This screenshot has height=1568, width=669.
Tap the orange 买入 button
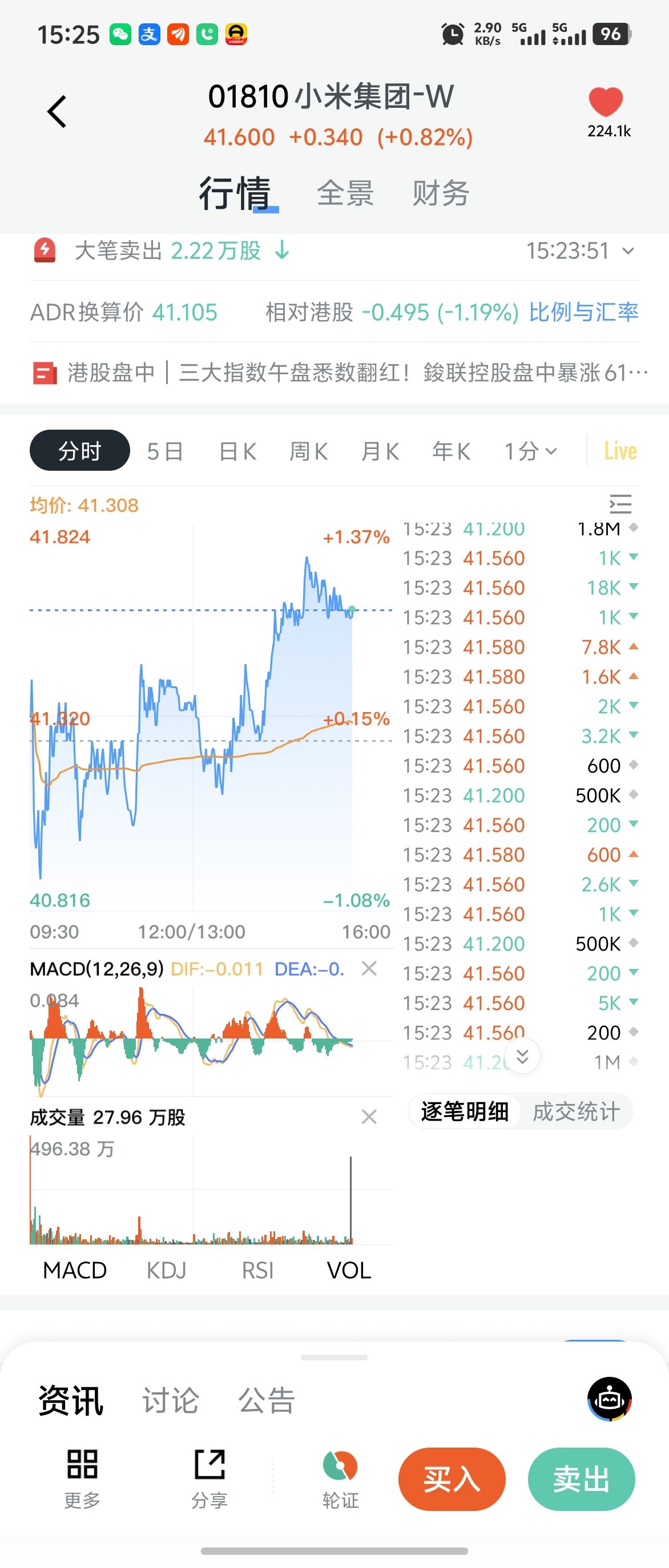pos(452,1479)
